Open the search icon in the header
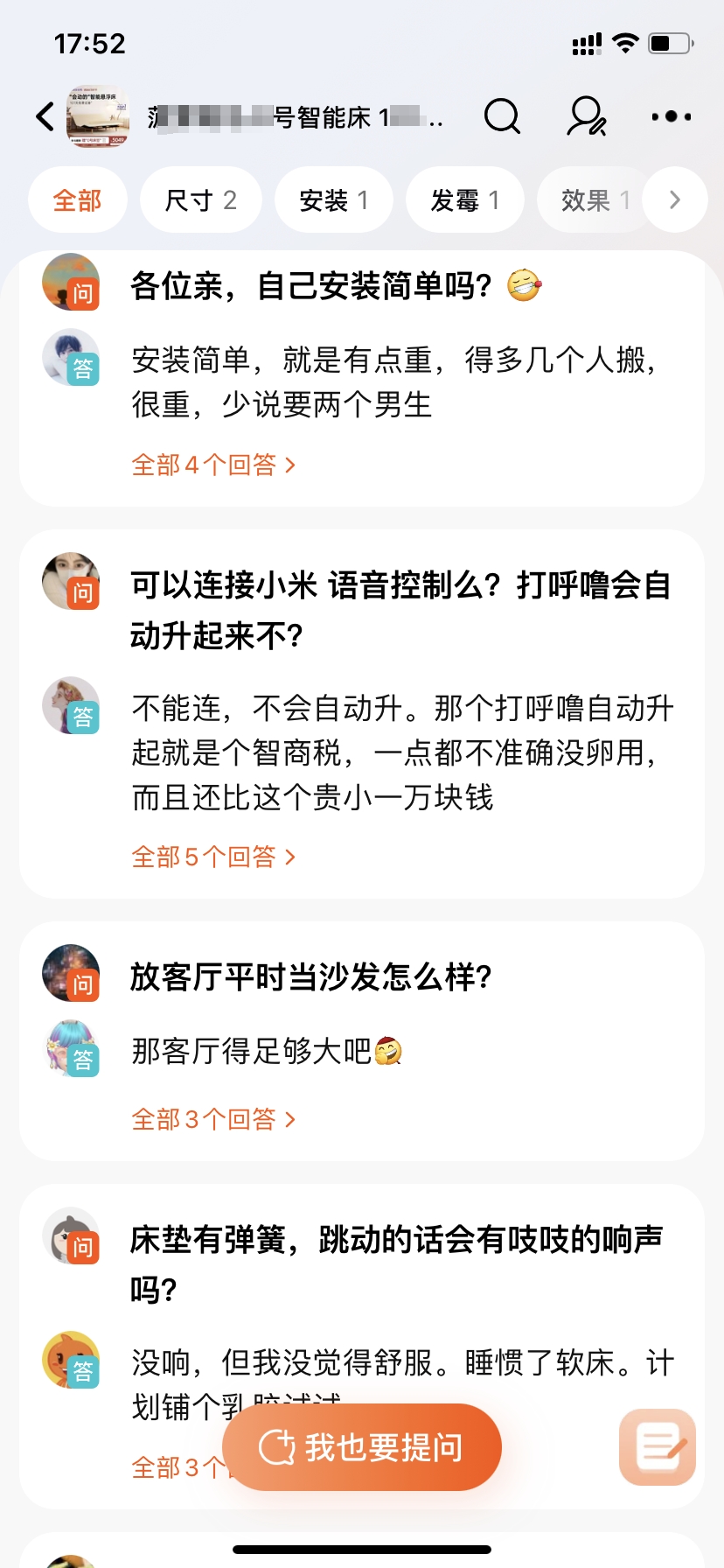 point(502,116)
